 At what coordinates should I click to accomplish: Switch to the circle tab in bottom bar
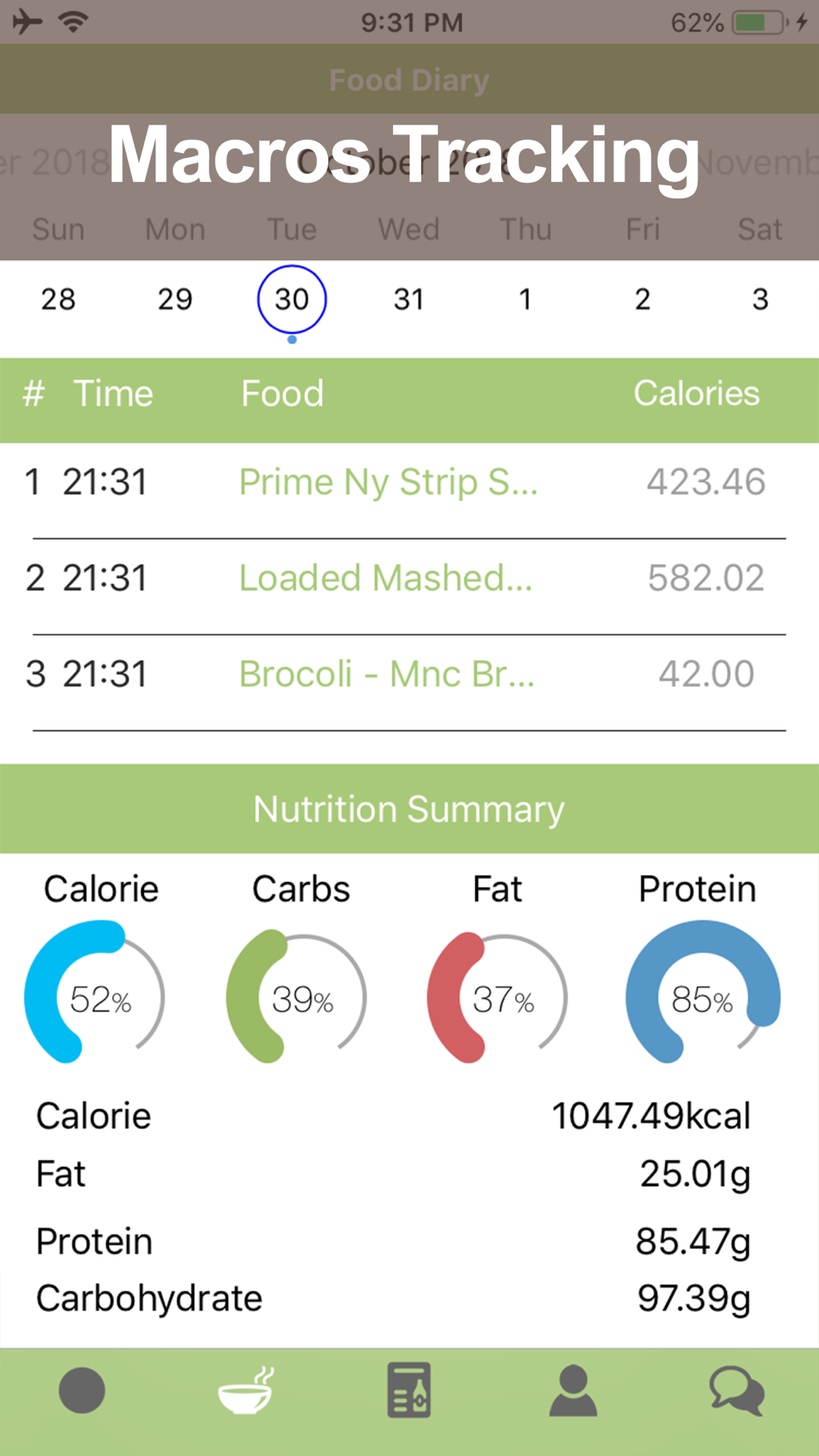[x=82, y=1390]
